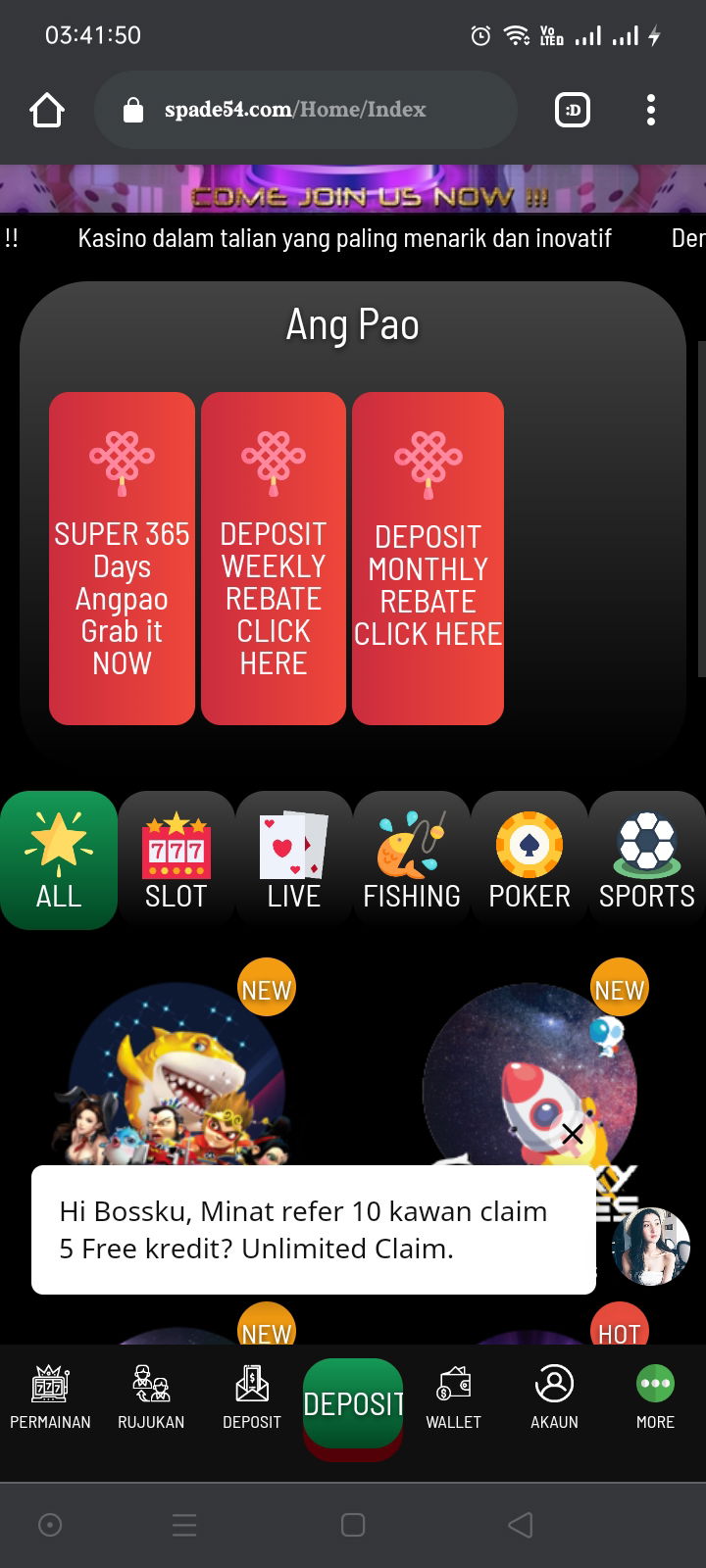Select the ALL games category
This screenshot has width=706, height=1568.
tap(59, 859)
